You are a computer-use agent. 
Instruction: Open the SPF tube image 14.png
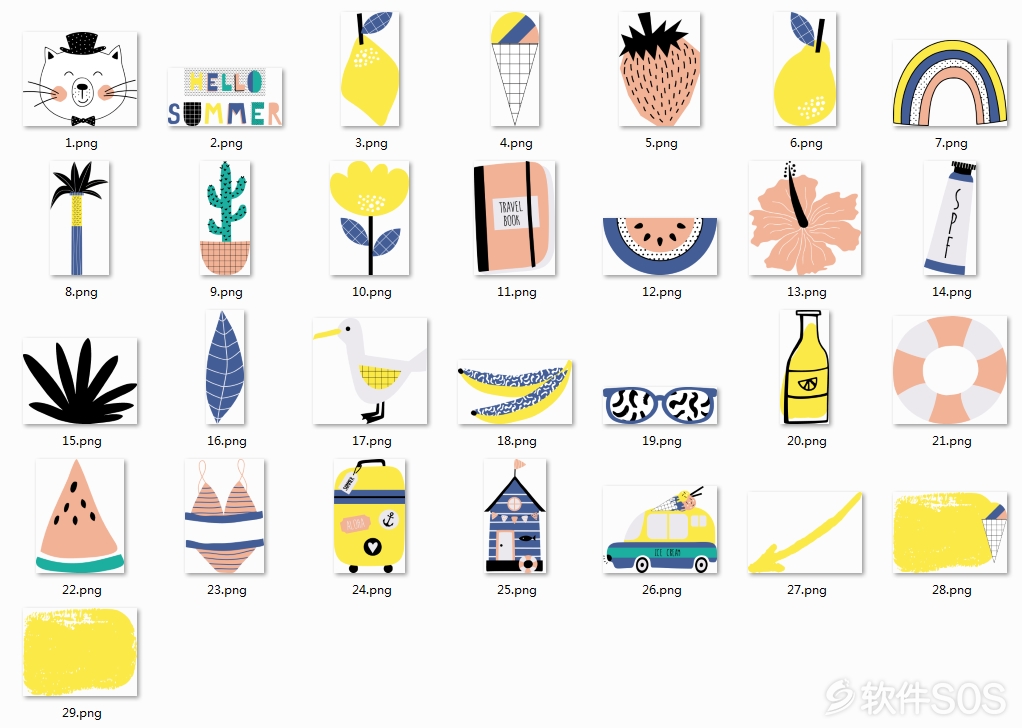click(950, 217)
